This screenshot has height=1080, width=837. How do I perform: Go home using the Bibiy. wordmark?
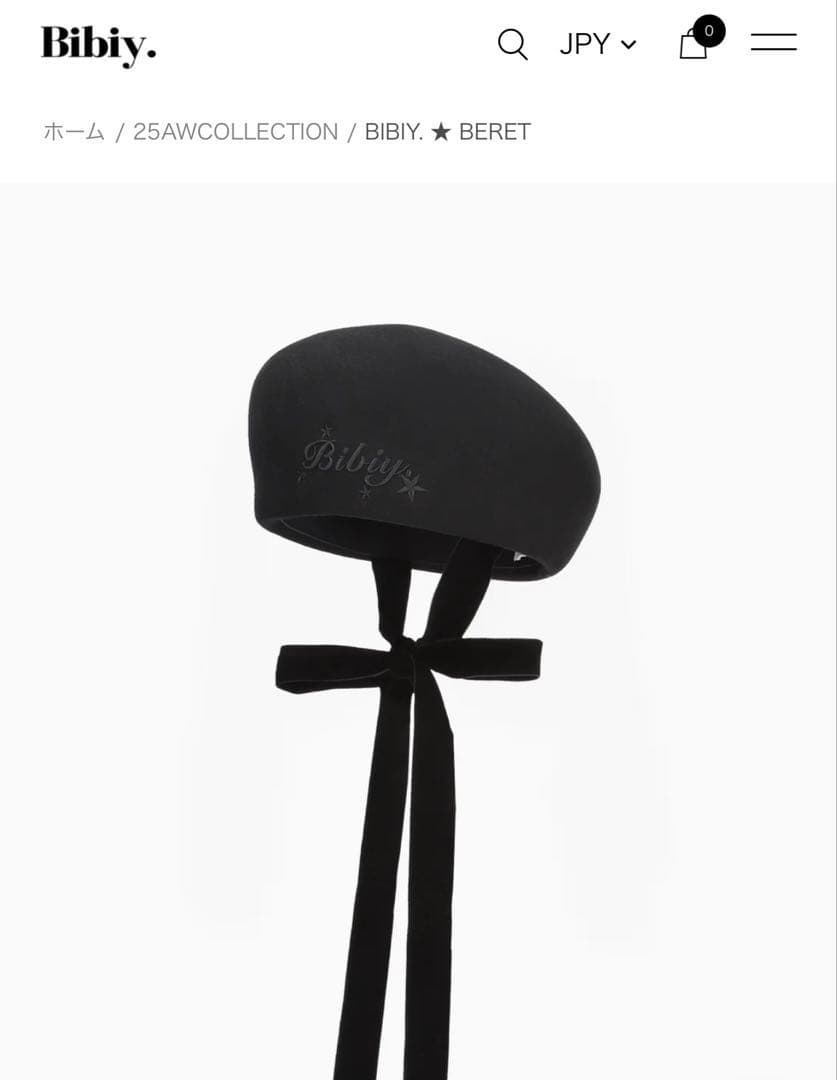click(x=97, y=44)
